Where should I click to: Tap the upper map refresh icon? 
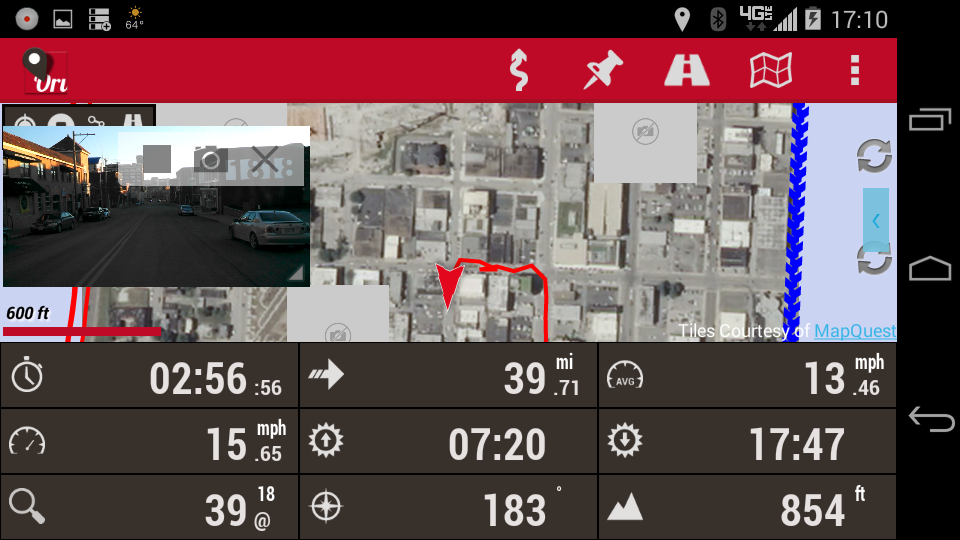tap(874, 156)
